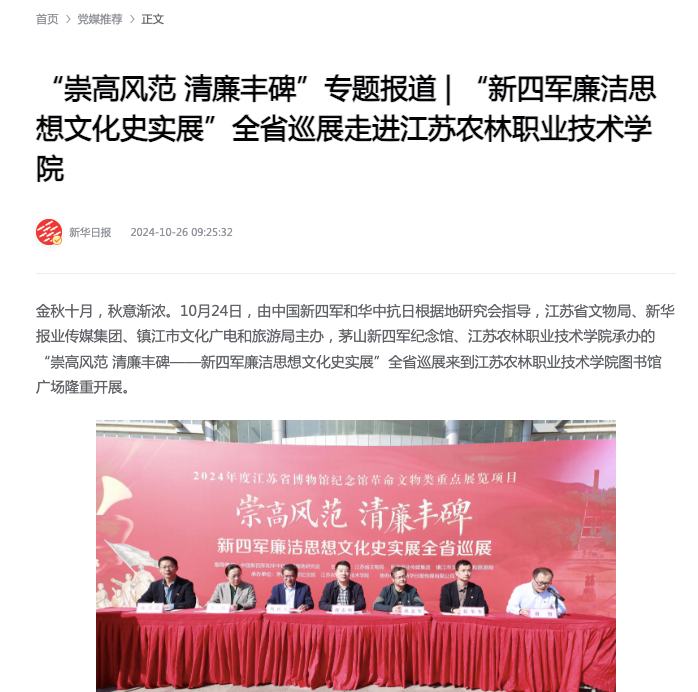Open 党媒推荐 breadcrumb link
Viewport: 698px width, 692px height.
(x=101, y=19)
